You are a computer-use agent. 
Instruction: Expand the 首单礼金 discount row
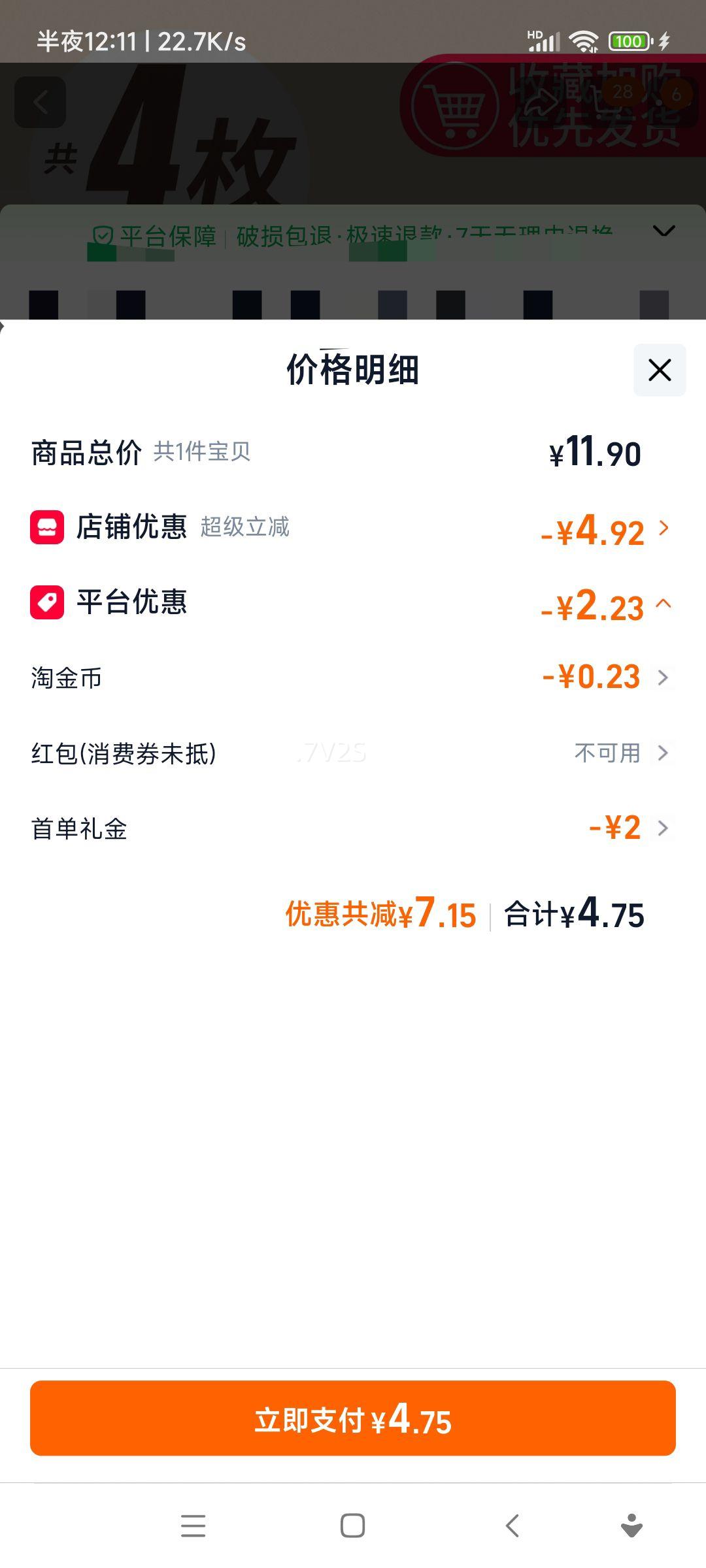click(664, 828)
